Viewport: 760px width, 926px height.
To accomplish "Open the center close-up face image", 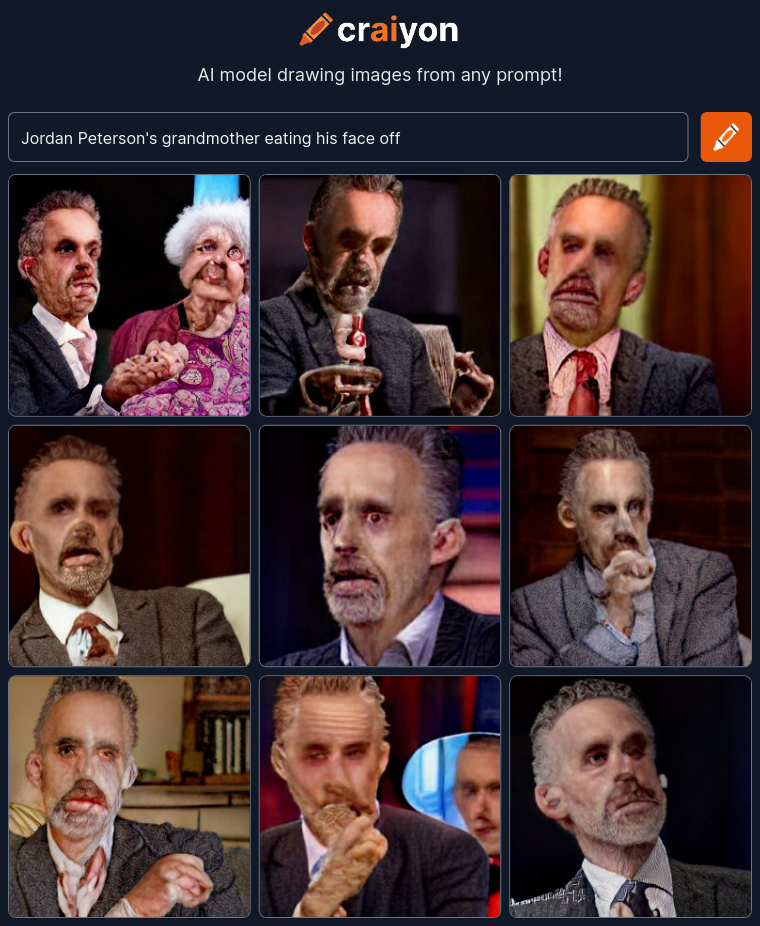I will point(380,546).
